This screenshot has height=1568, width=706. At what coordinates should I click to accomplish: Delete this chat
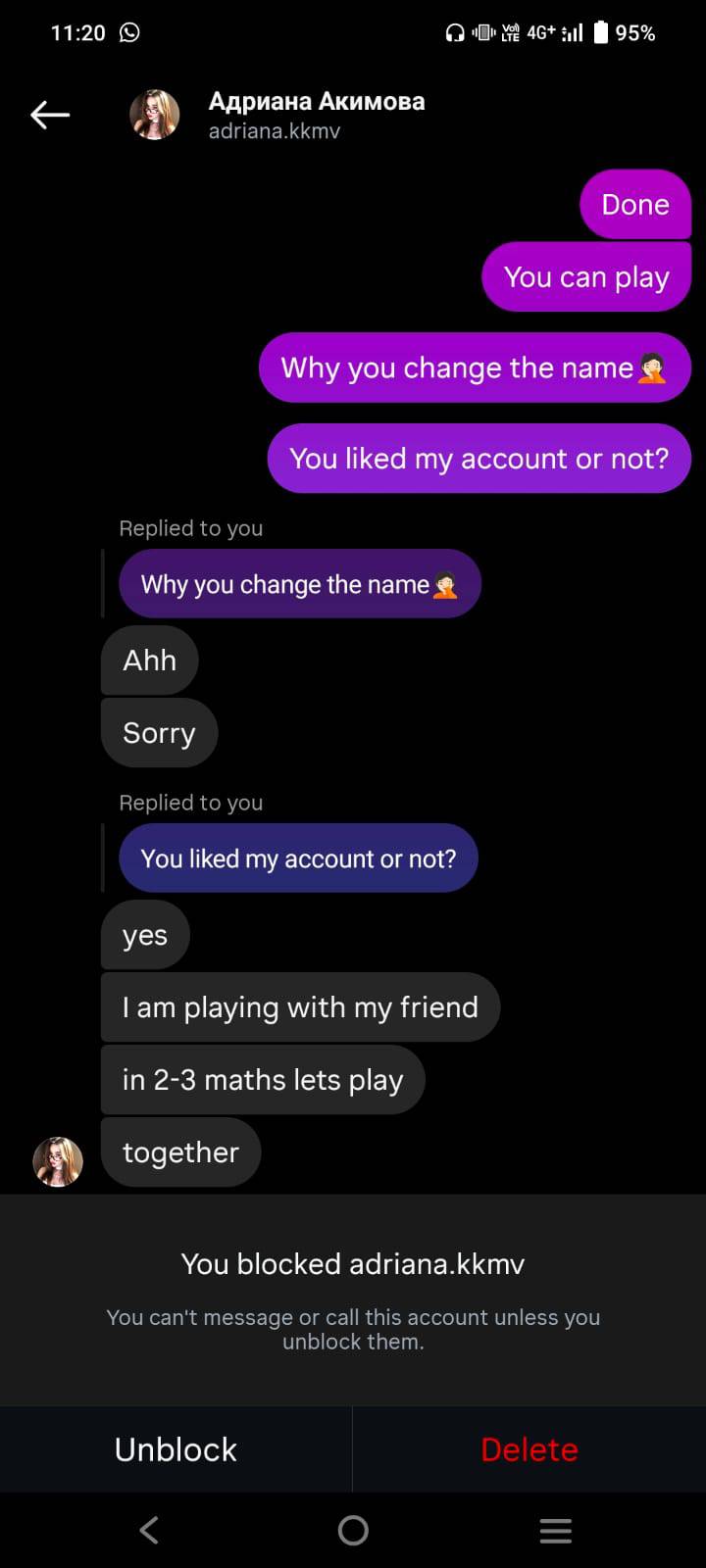529,1449
